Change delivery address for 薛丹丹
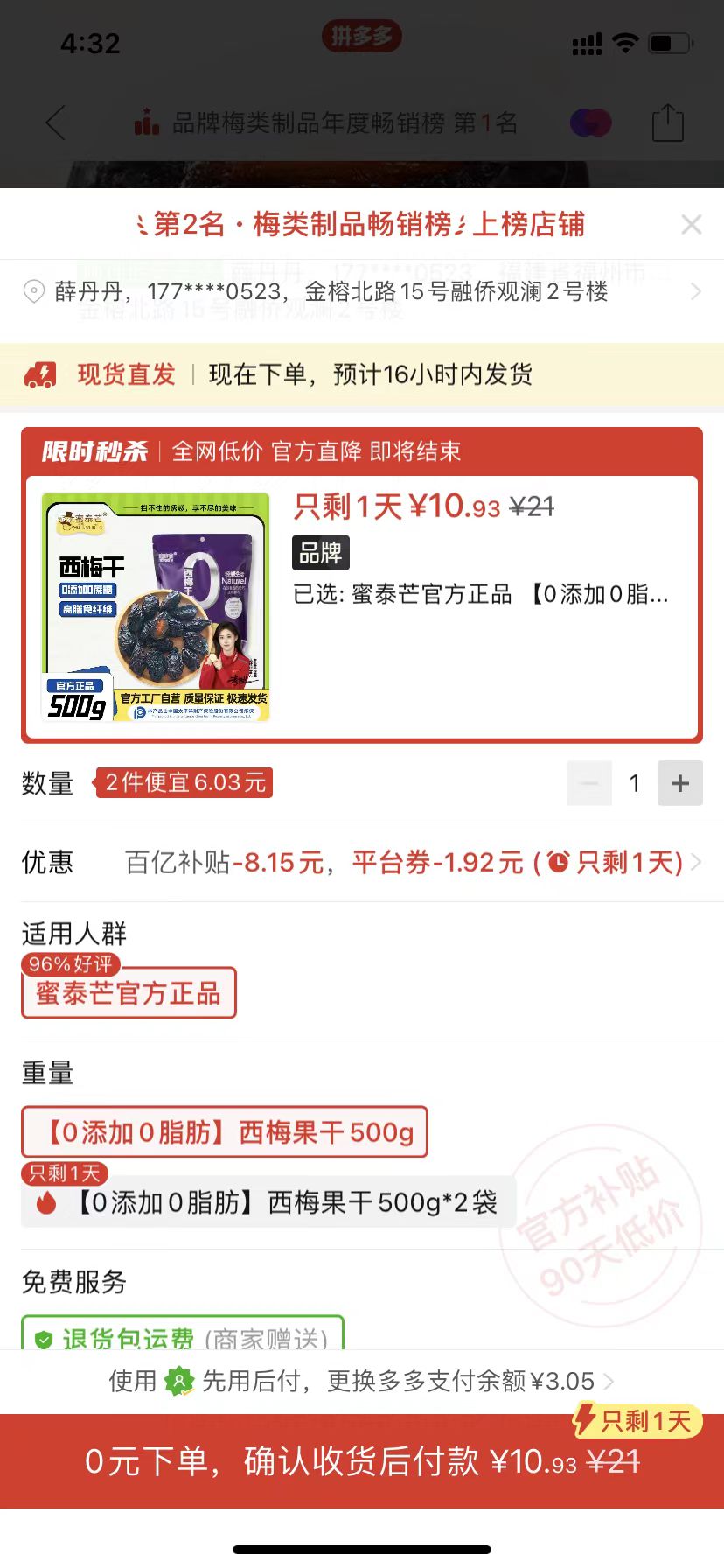 tap(362, 291)
